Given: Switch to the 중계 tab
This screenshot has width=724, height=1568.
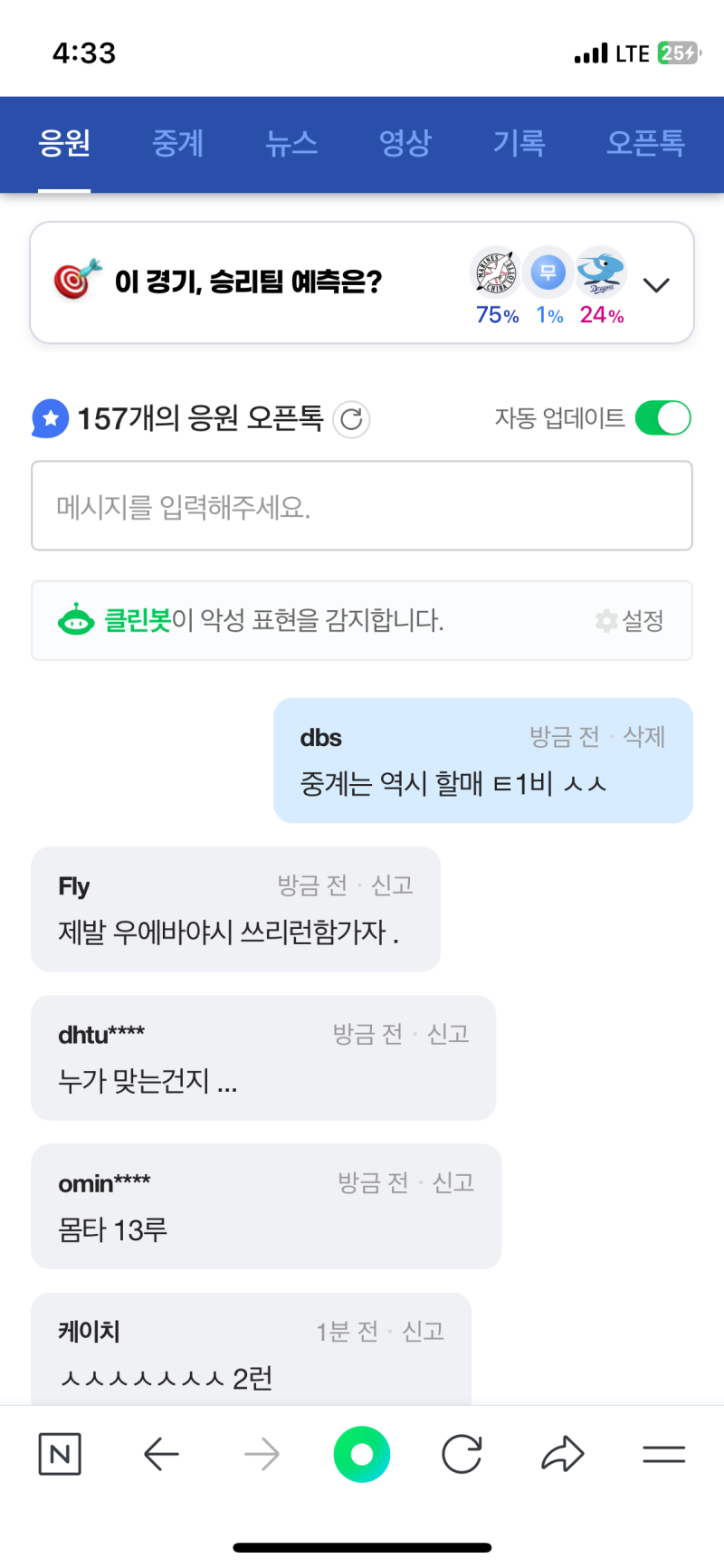Looking at the screenshot, I should point(177,143).
